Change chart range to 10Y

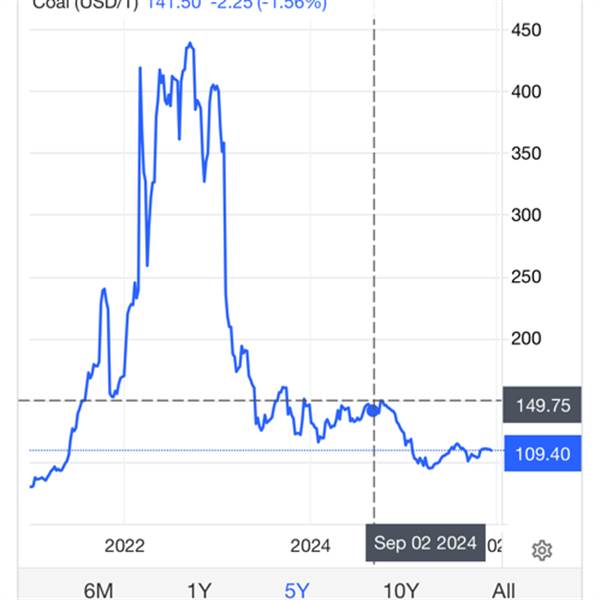pos(400,589)
